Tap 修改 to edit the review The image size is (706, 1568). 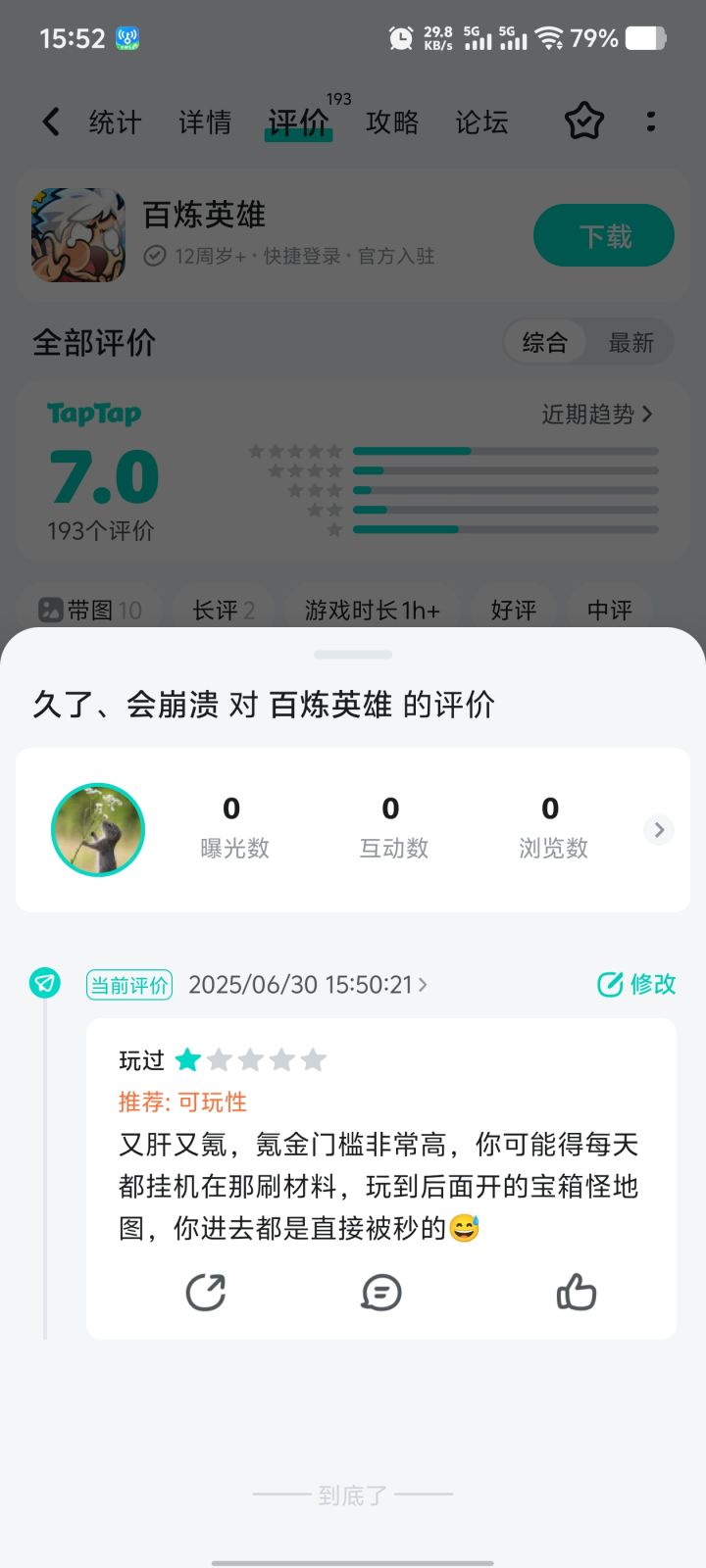(635, 985)
